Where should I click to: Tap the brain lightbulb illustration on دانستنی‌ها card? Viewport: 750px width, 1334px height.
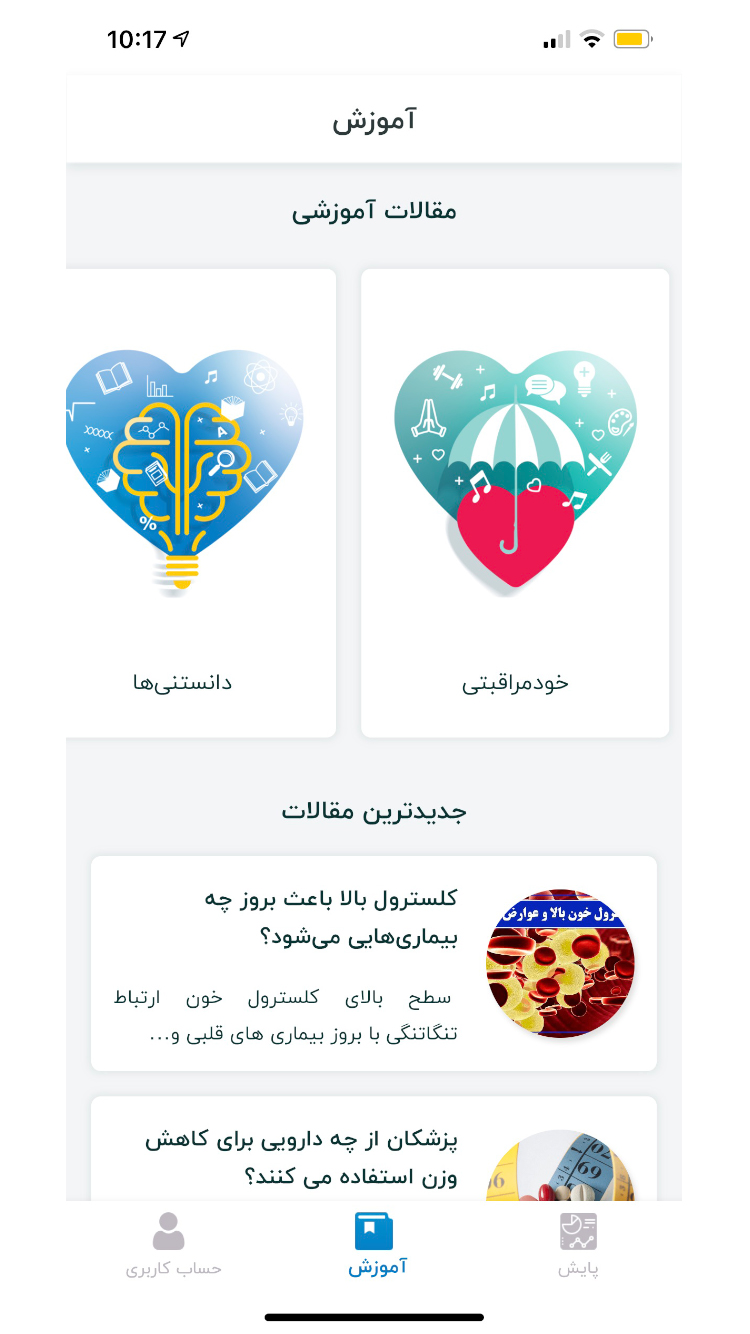184,470
